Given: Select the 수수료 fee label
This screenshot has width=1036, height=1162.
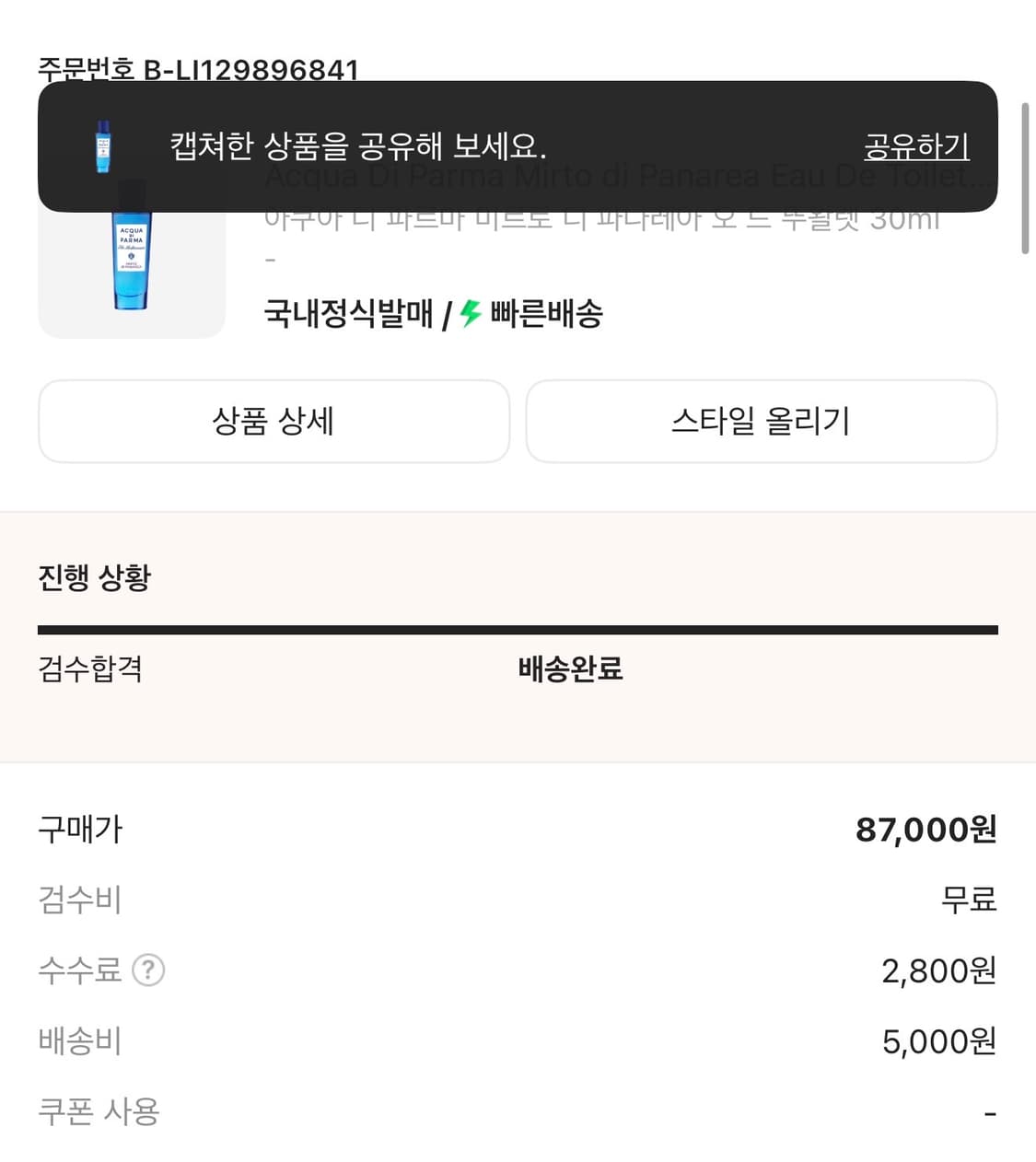Looking at the screenshot, I should (x=81, y=970).
